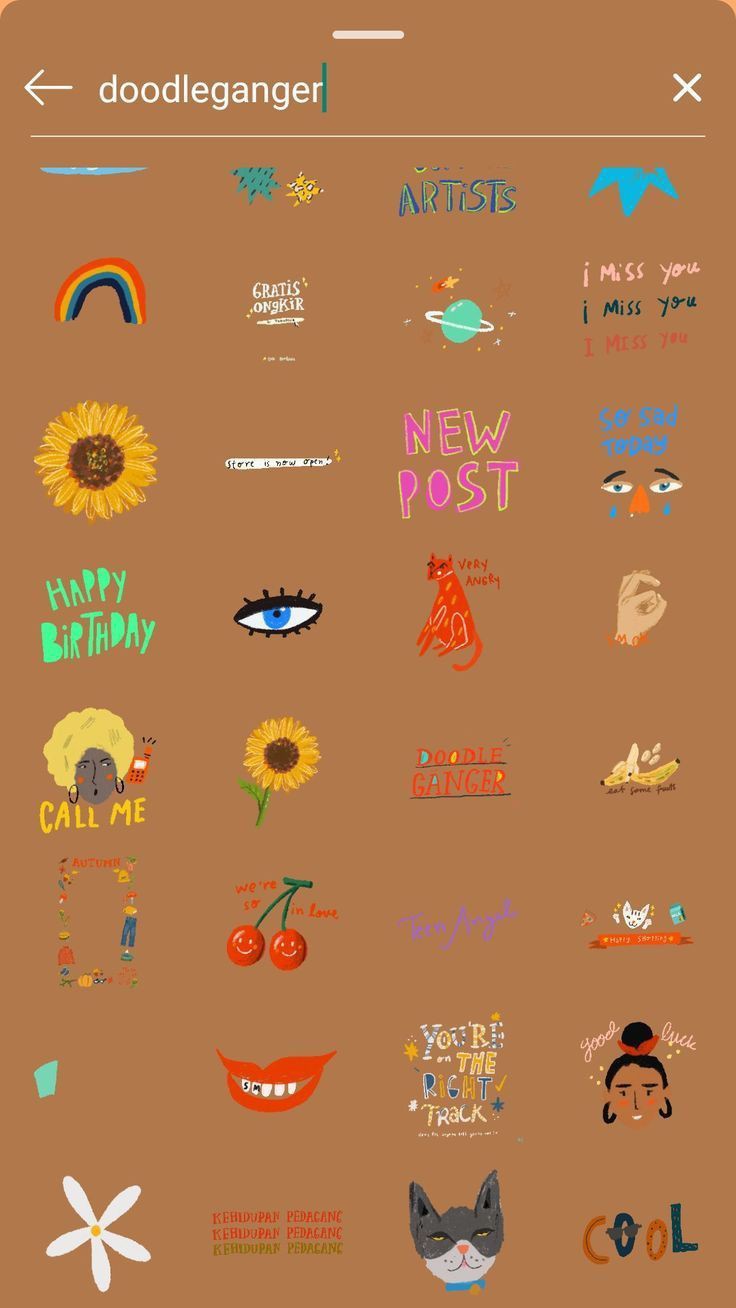
Task: Choose the COOL text sticker
Action: (640, 1234)
